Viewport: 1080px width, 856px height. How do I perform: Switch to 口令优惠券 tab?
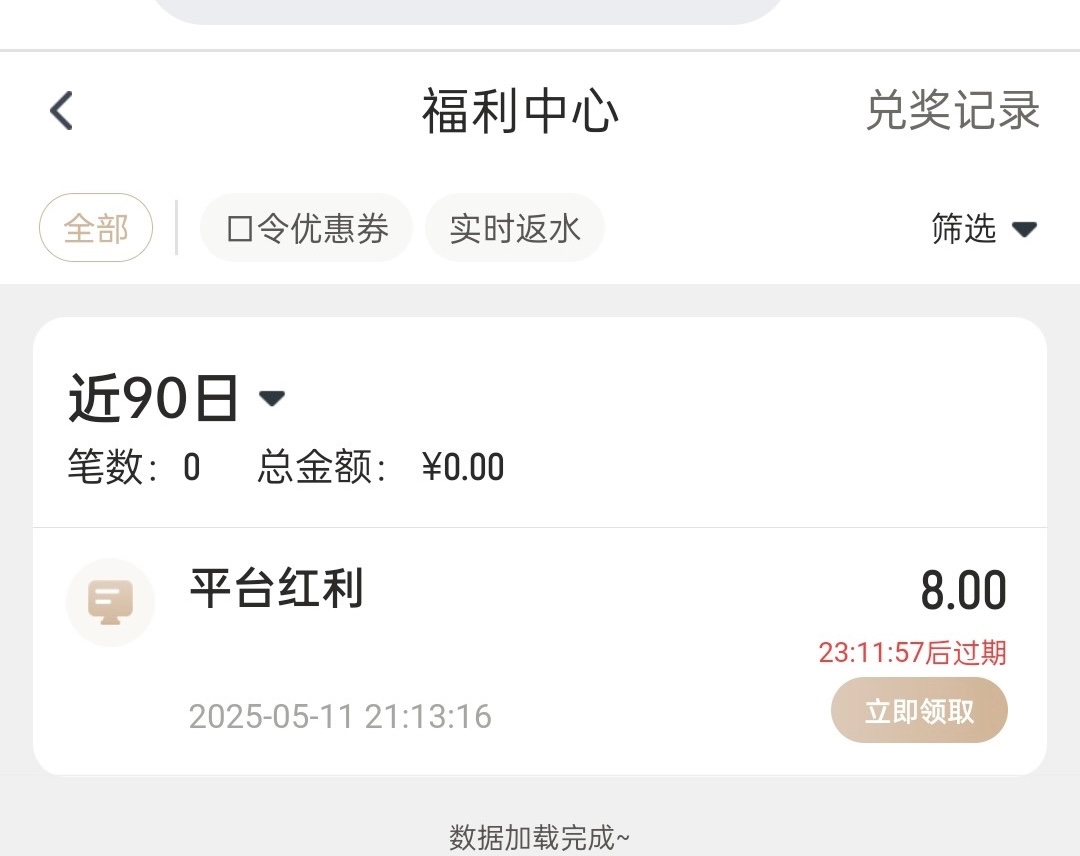pos(307,228)
